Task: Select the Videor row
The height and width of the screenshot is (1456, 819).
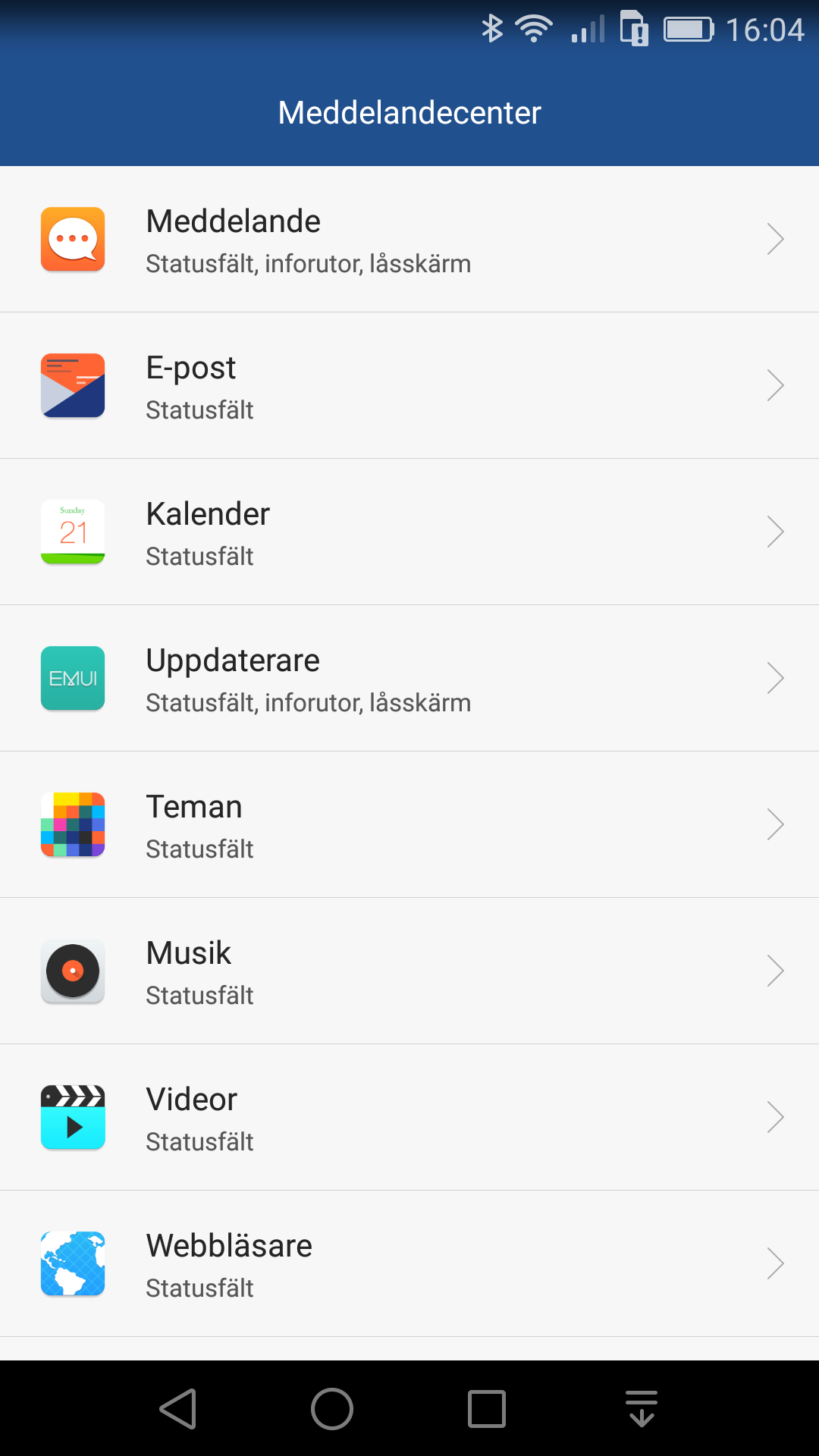Action: (x=409, y=1118)
